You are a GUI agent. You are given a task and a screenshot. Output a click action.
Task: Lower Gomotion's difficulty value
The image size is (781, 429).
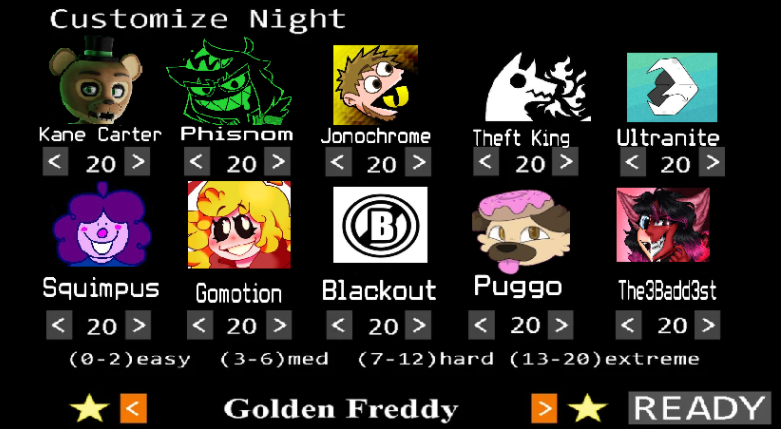coord(200,325)
